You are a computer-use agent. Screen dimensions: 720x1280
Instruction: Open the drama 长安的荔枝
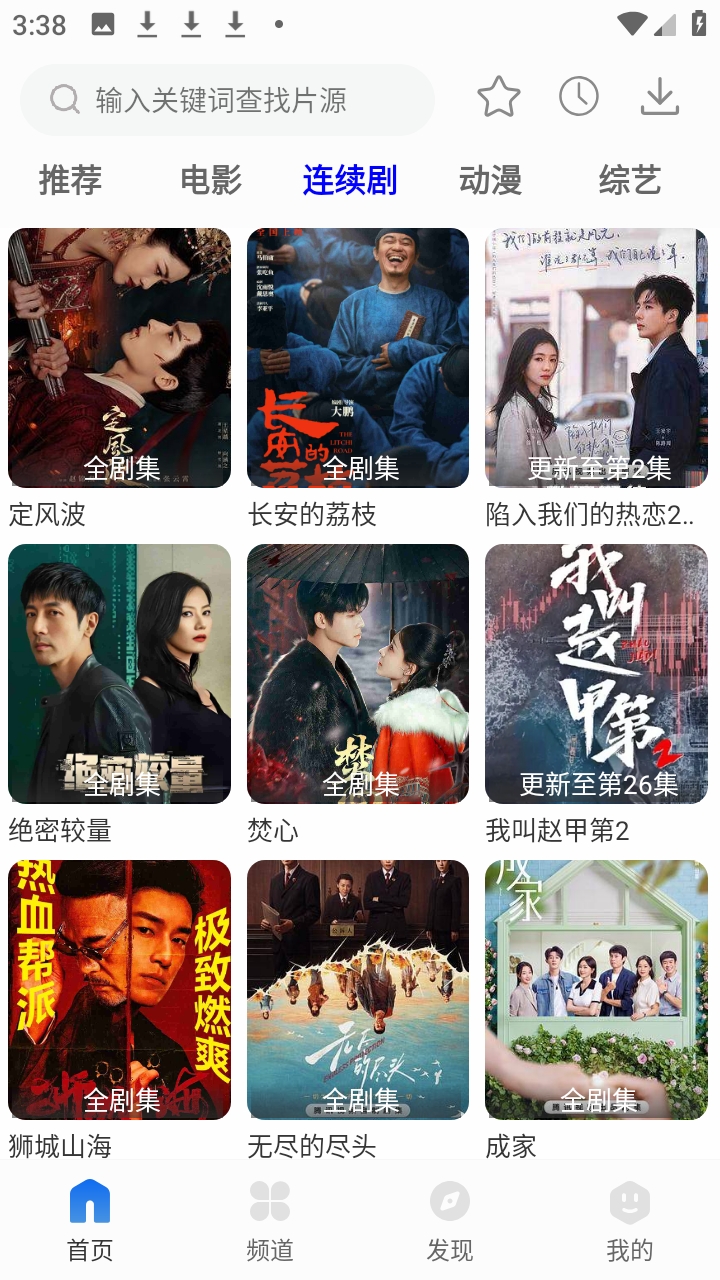[x=358, y=358]
